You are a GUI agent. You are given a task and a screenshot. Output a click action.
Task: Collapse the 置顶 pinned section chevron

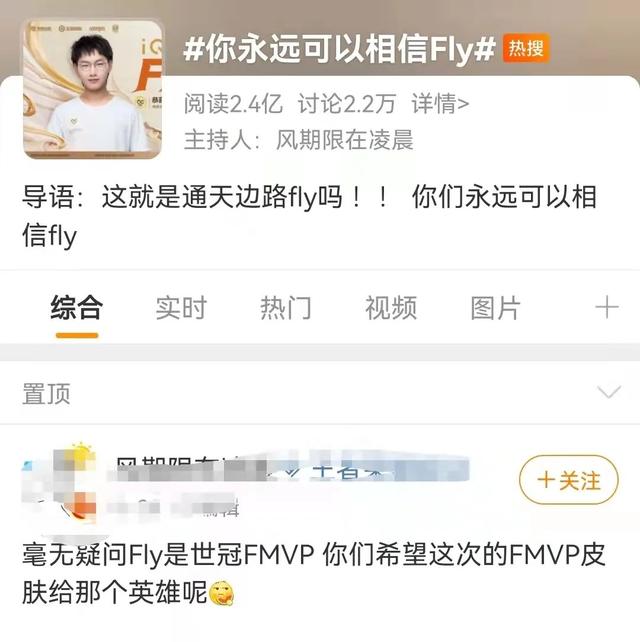[x=607, y=392]
